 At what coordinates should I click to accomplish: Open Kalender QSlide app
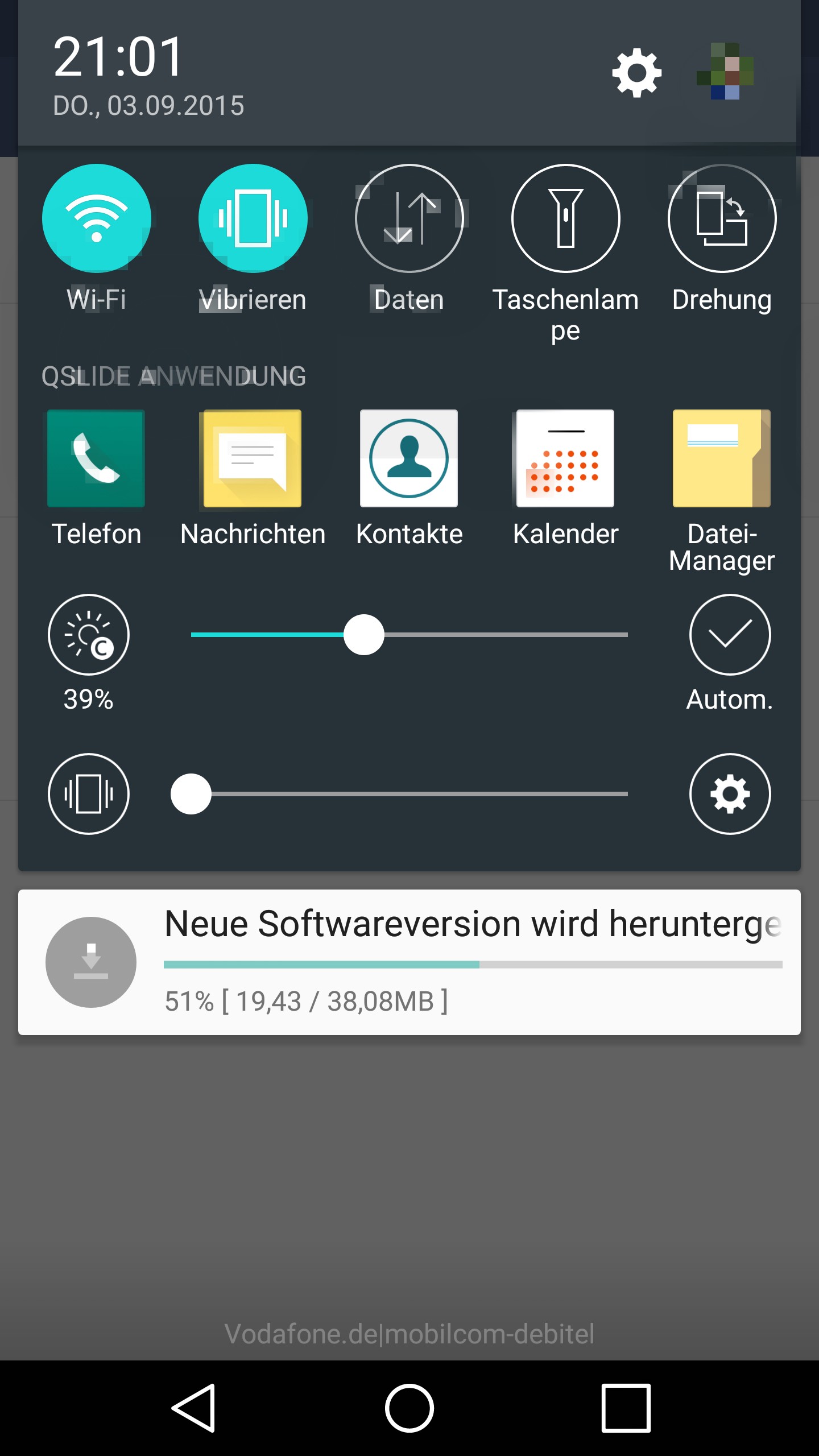click(x=565, y=458)
